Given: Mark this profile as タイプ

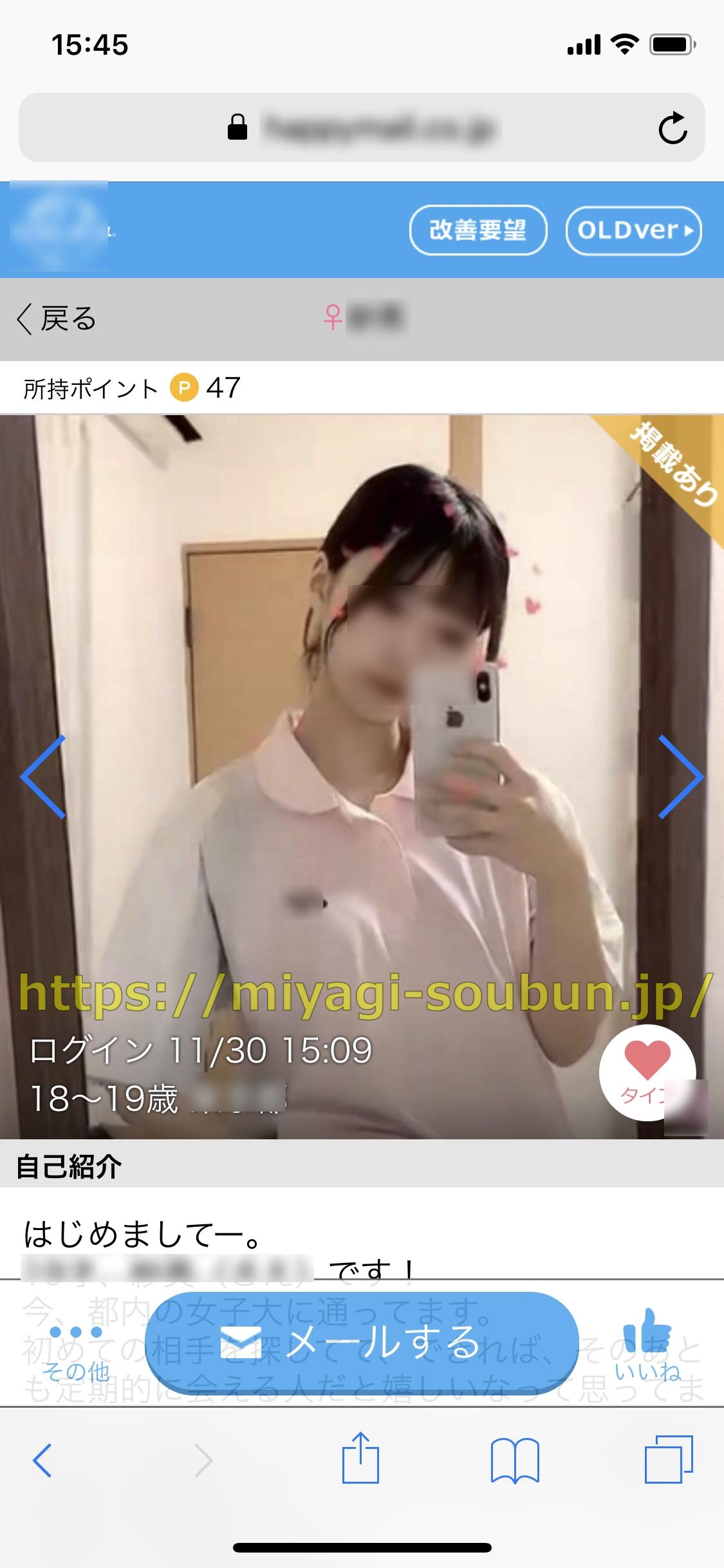Looking at the screenshot, I should (x=646, y=1072).
